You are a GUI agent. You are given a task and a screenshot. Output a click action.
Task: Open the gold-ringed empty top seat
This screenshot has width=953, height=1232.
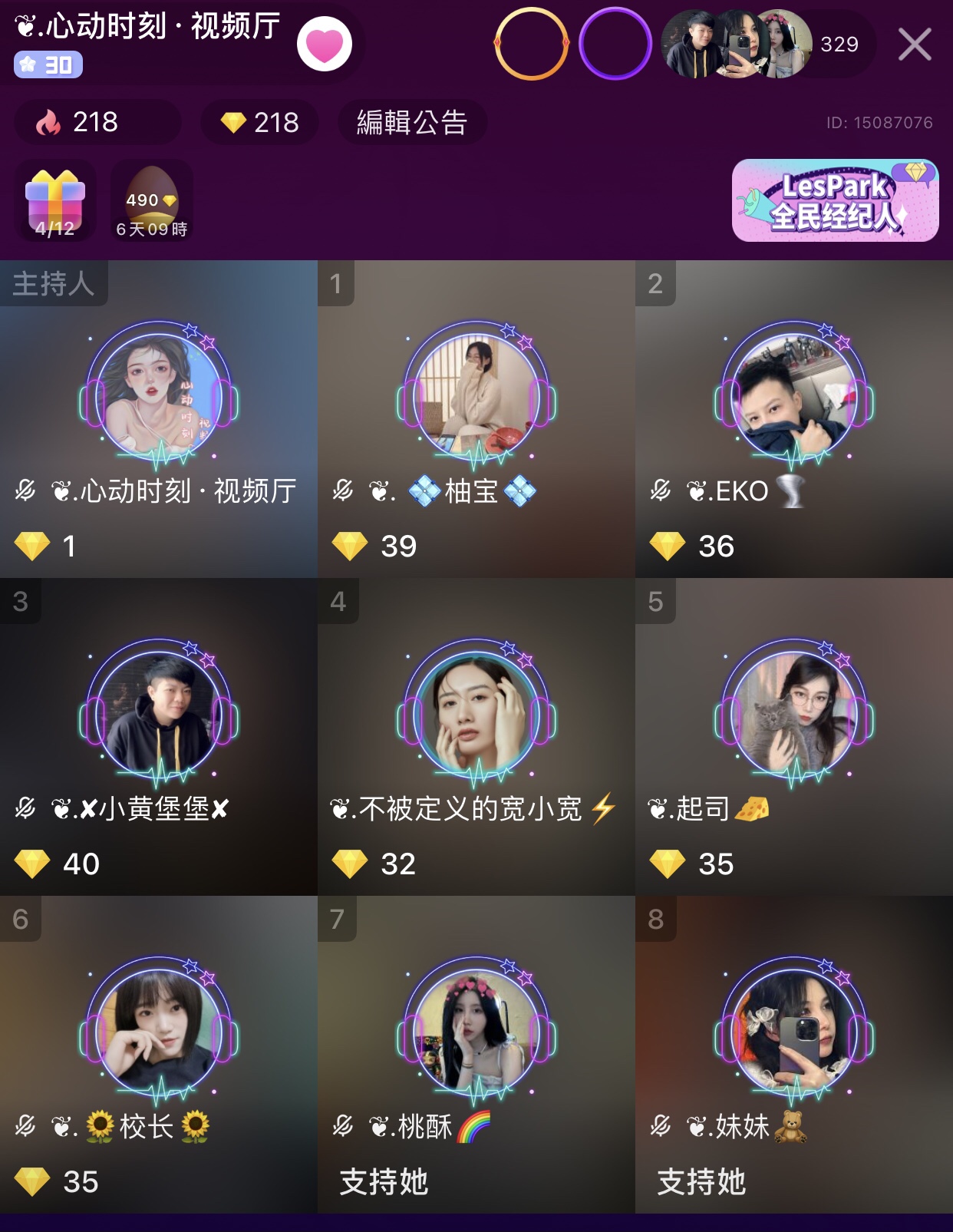point(531,44)
